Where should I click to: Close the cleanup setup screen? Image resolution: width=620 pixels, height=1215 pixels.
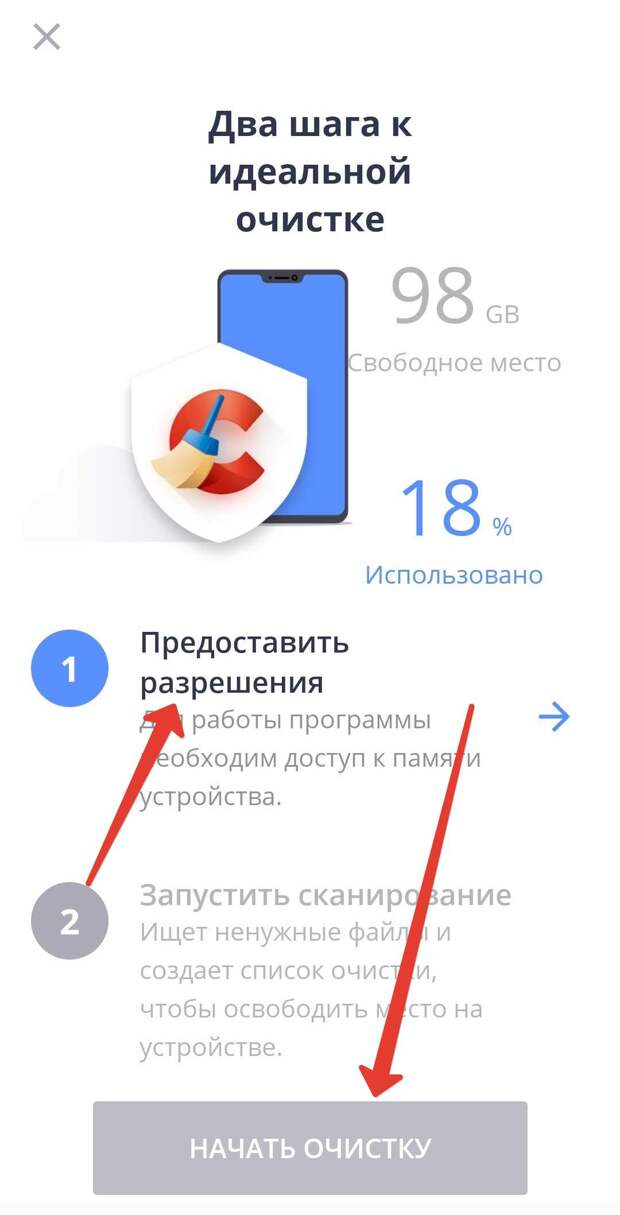(x=46, y=37)
